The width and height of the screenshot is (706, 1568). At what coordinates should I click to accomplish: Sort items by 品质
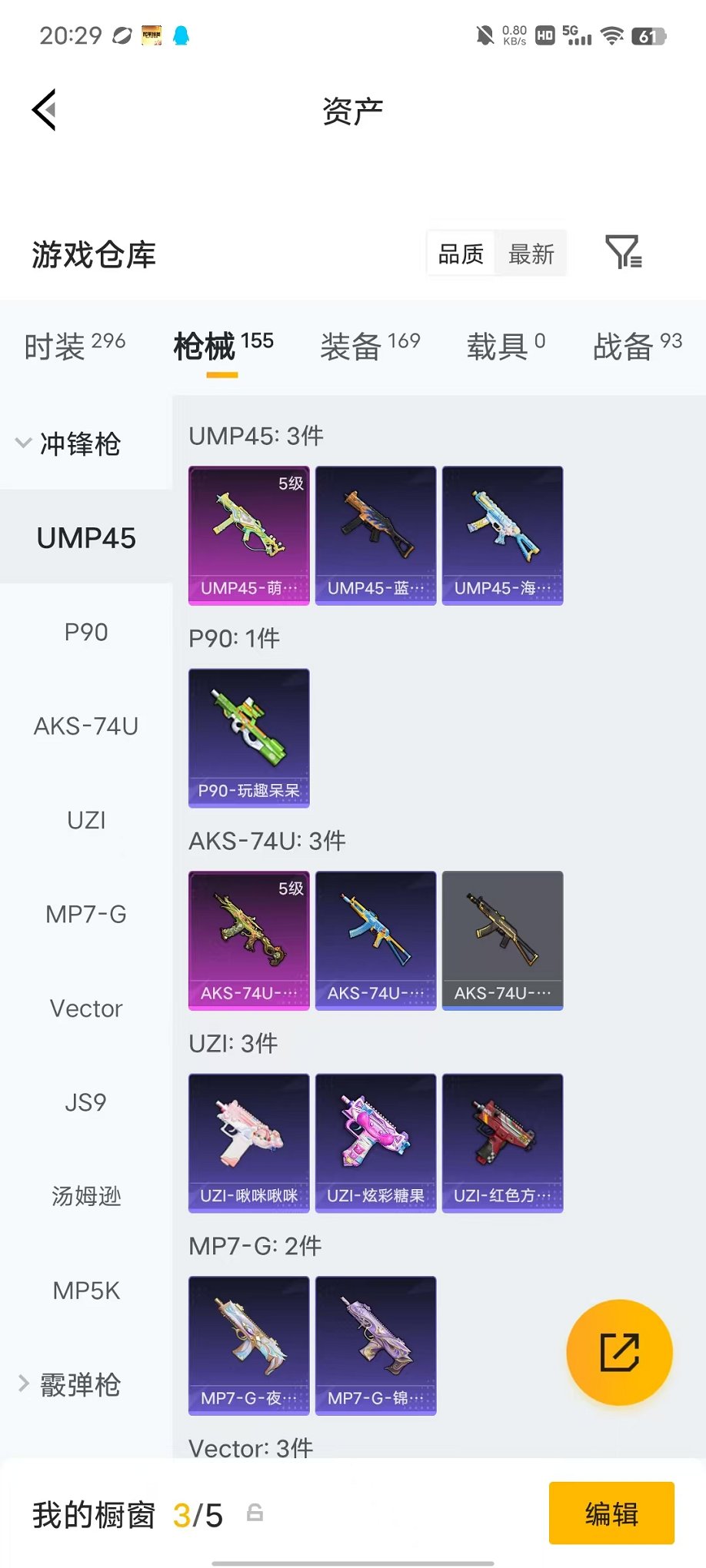461,254
